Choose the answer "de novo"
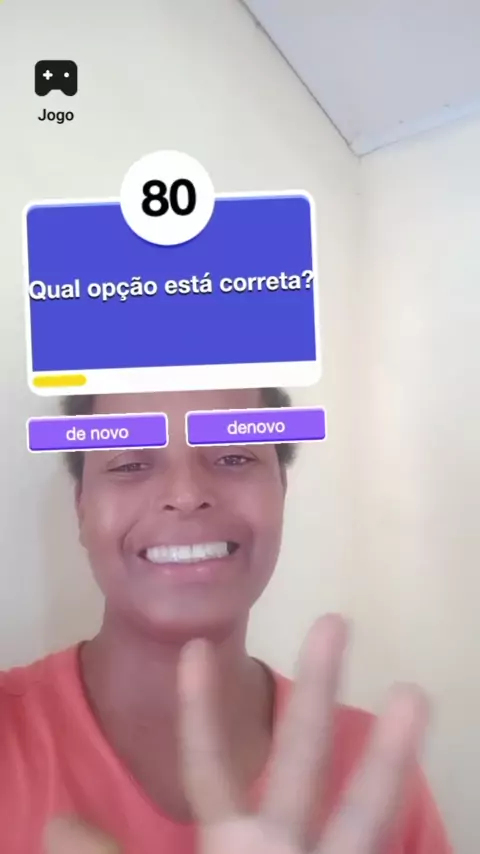 (x=98, y=433)
